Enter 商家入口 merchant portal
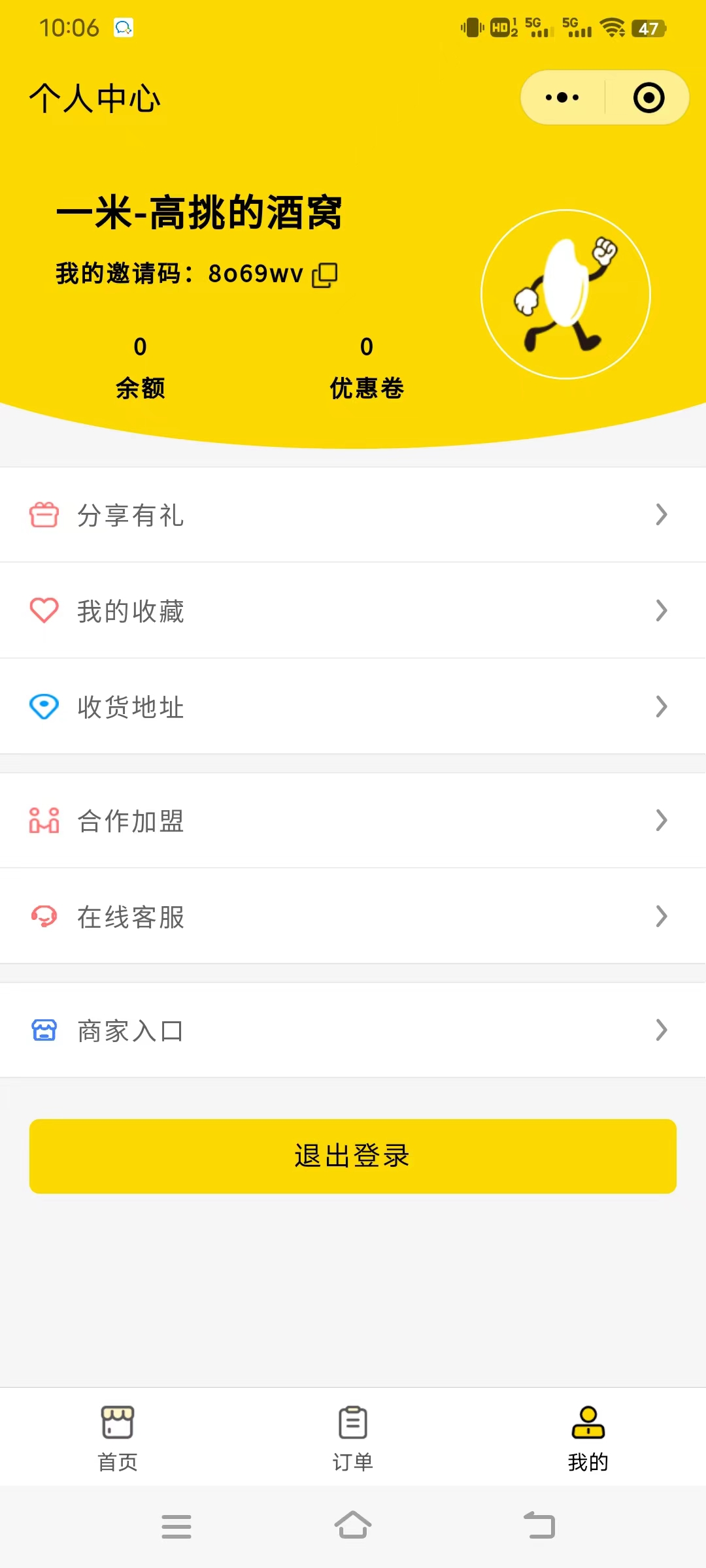 point(353,1030)
